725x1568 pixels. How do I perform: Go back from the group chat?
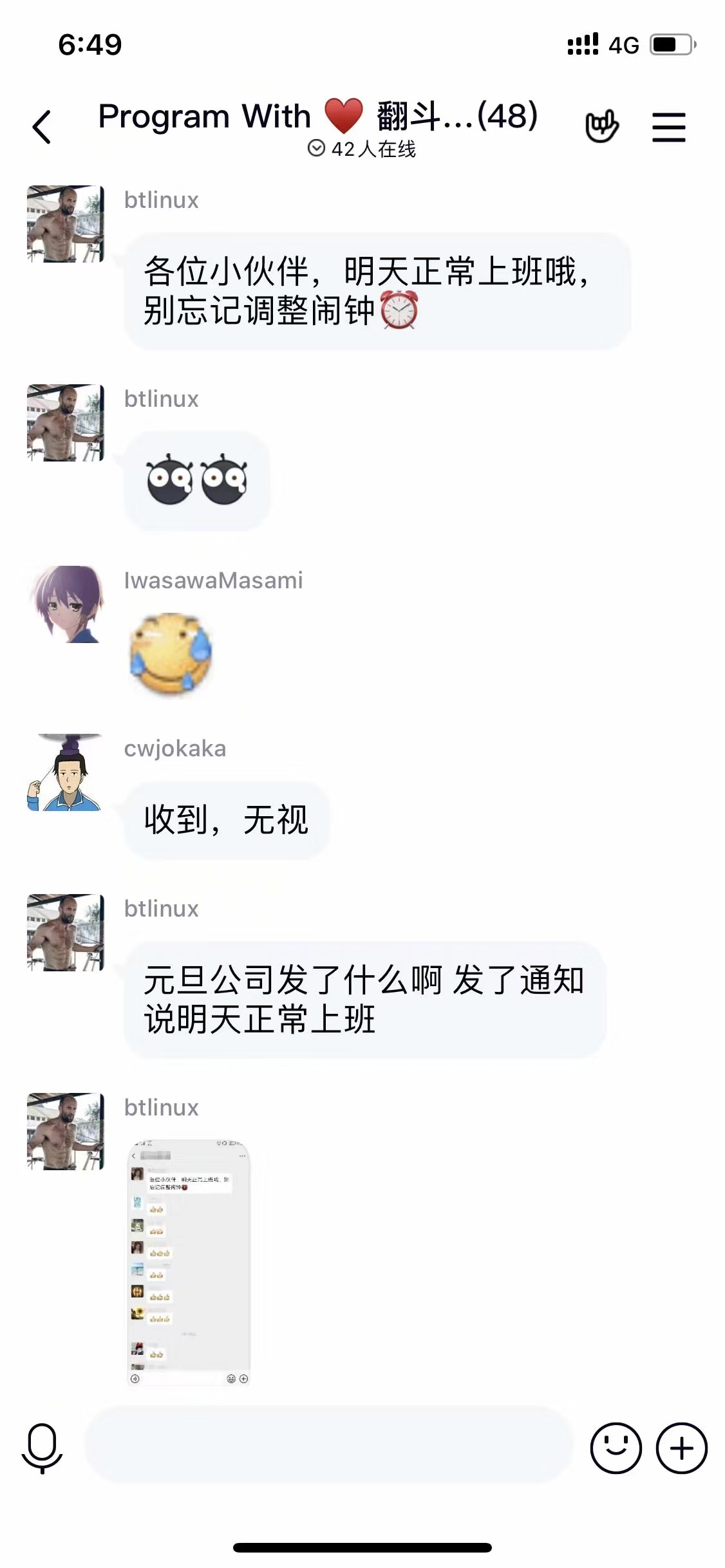tap(42, 127)
